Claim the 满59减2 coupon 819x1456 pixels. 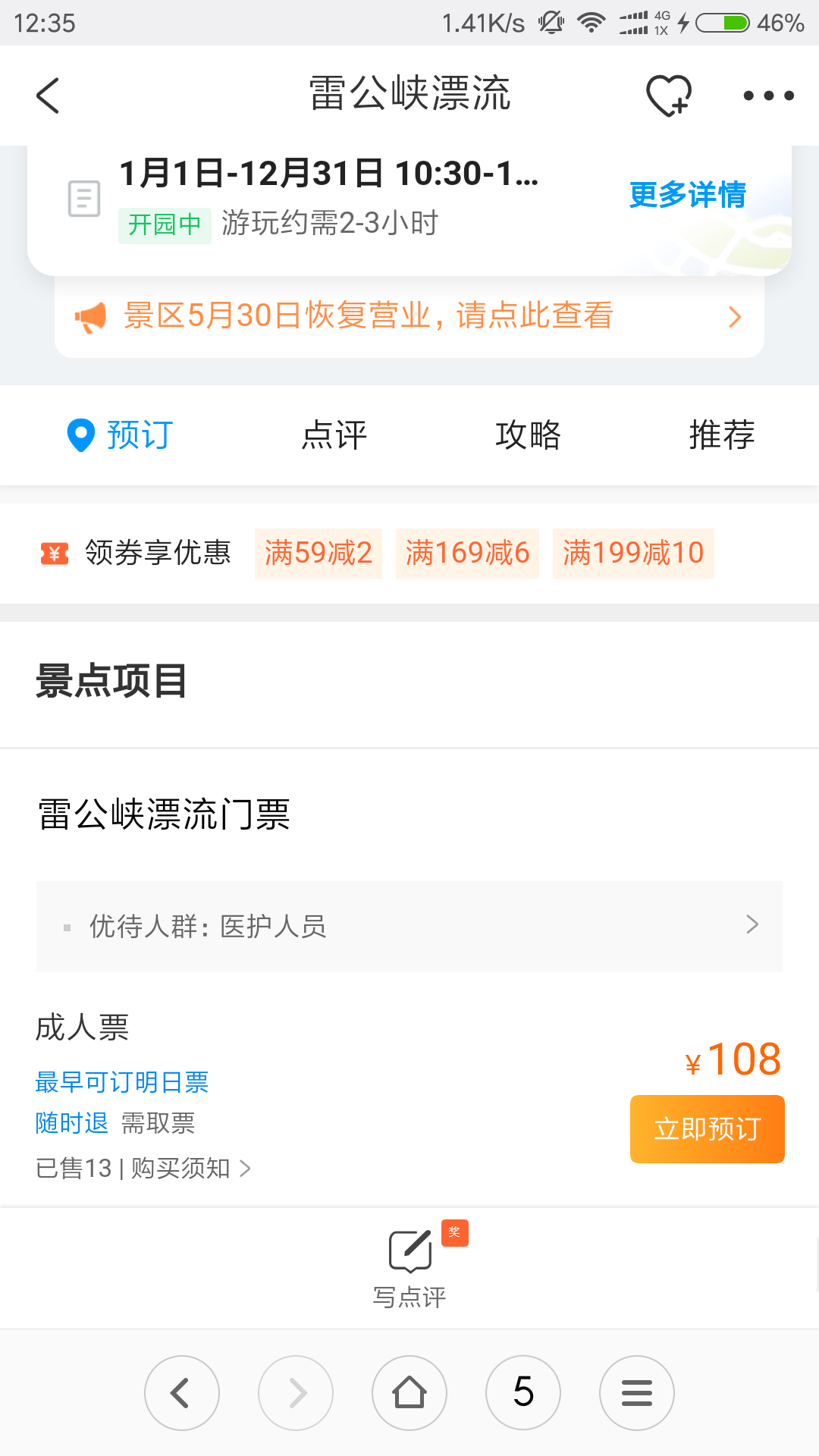tap(318, 553)
